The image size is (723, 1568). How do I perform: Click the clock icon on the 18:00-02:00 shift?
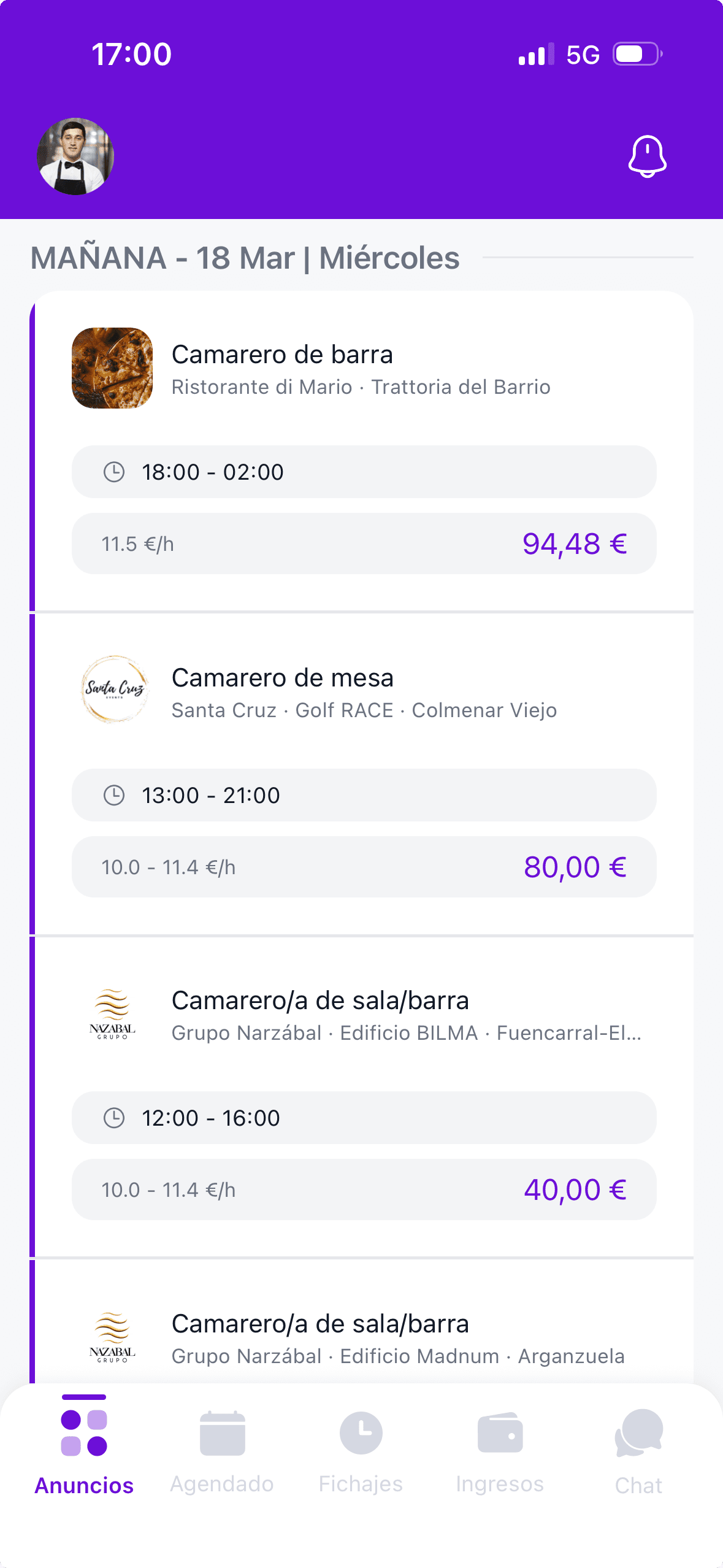(x=115, y=472)
